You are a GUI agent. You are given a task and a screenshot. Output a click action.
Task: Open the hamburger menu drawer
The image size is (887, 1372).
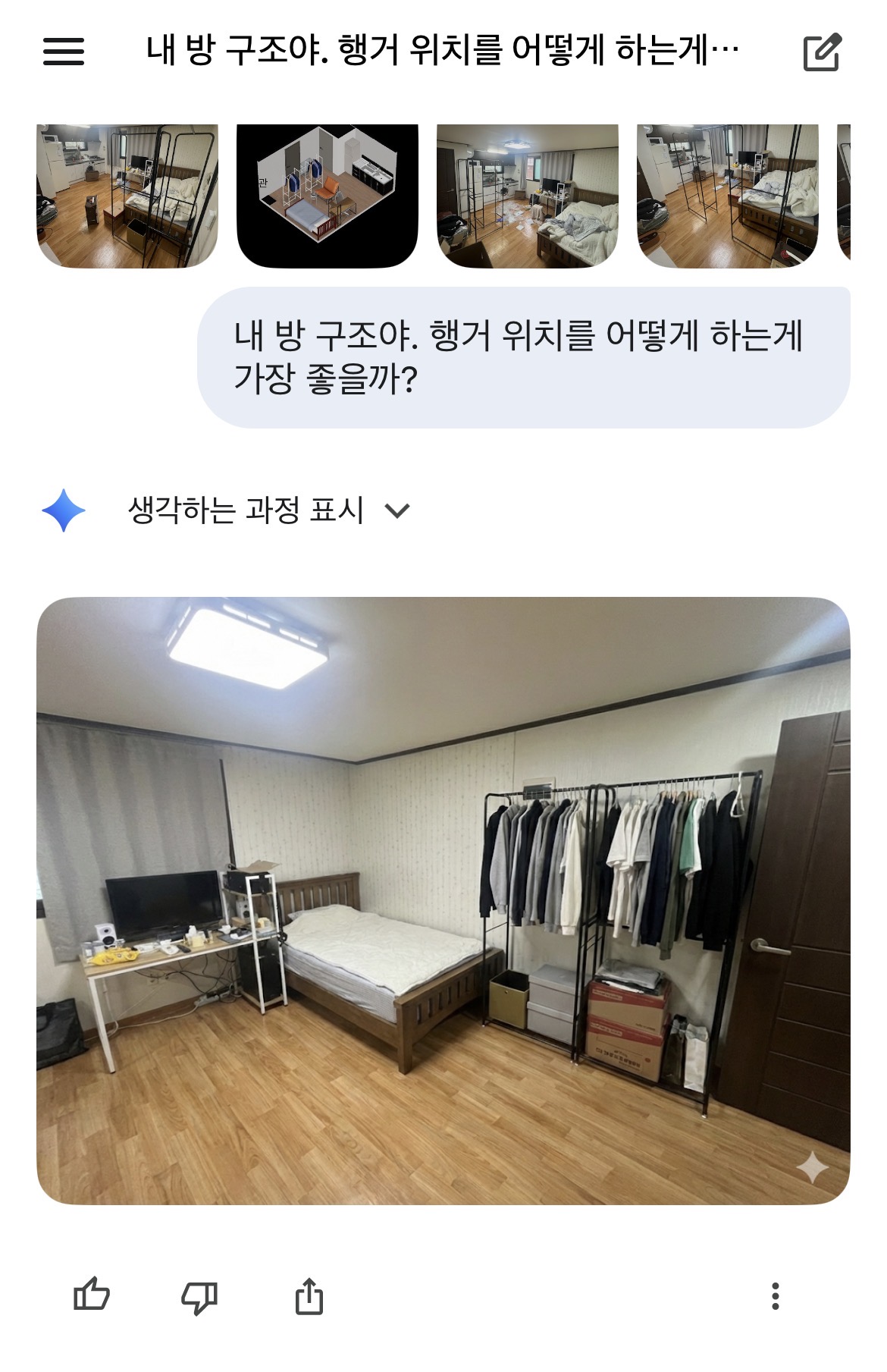(x=64, y=52)
